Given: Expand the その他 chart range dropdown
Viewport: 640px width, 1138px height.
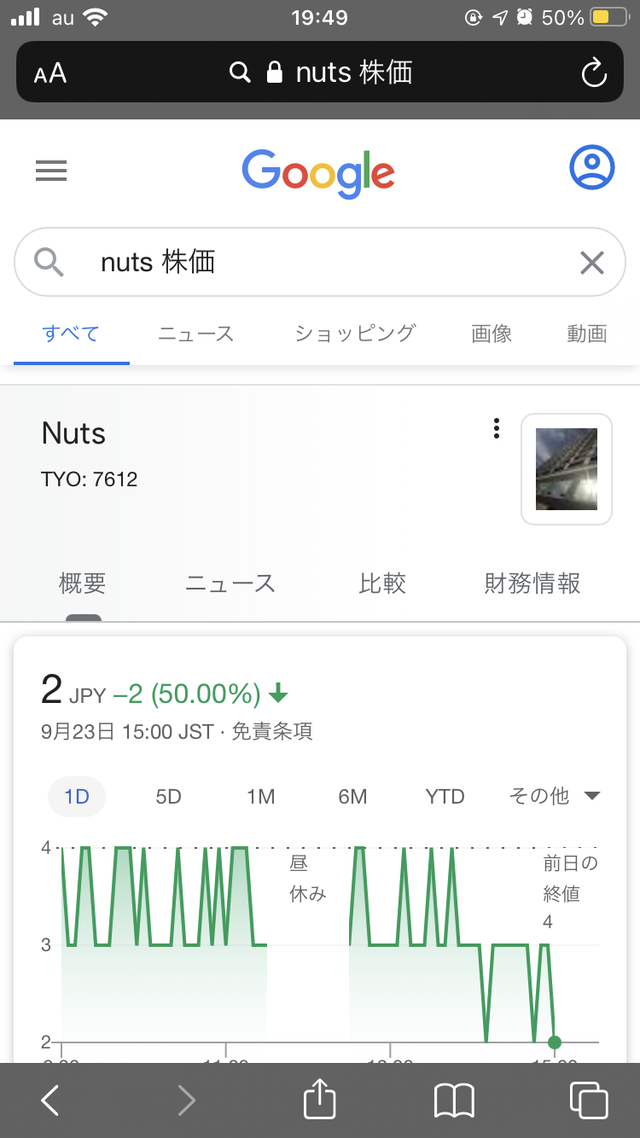Looking at the screenshot, I should (554, 797).
